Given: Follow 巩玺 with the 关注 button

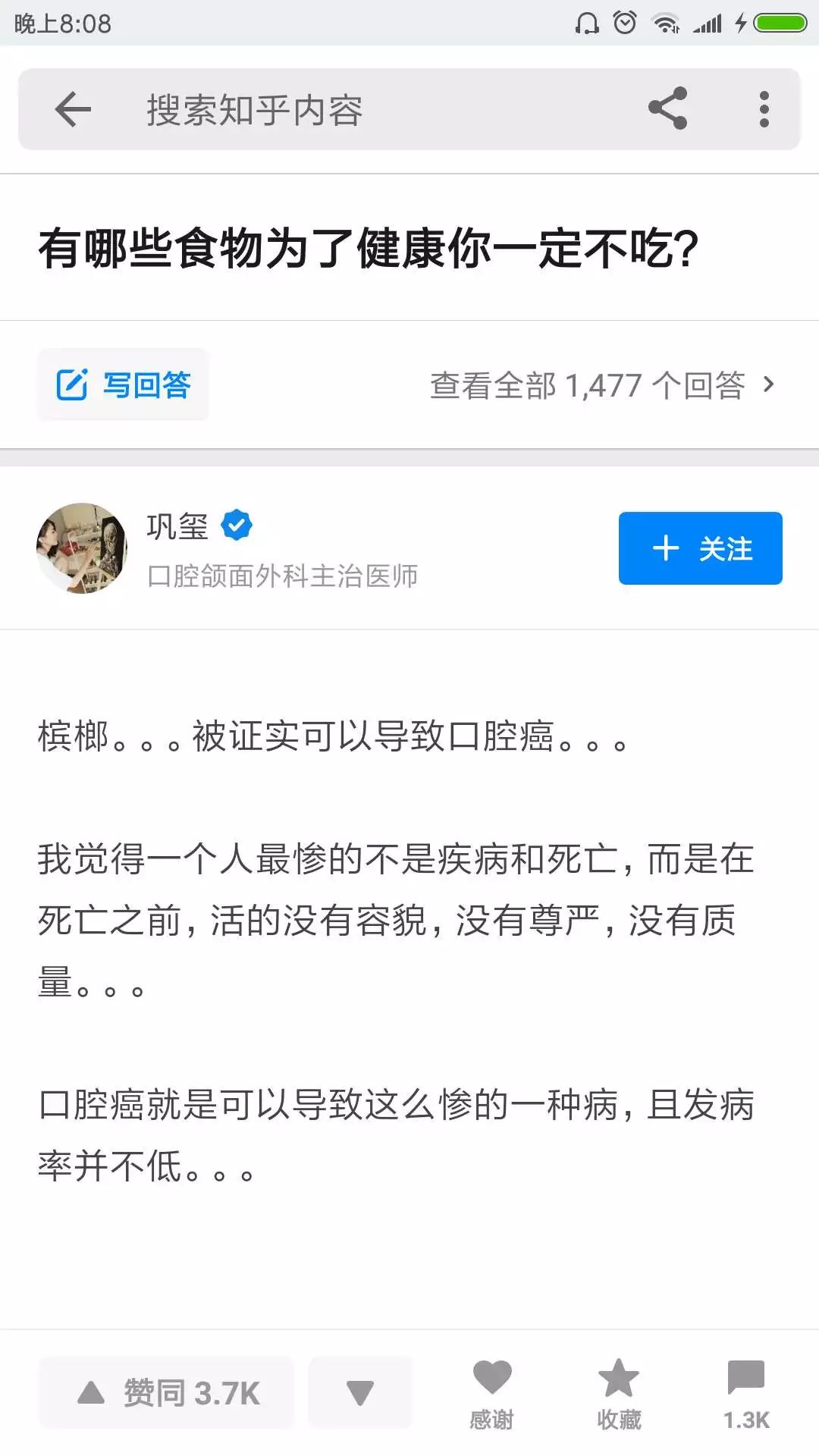Looking at the screenshot, I should point(700,548).
